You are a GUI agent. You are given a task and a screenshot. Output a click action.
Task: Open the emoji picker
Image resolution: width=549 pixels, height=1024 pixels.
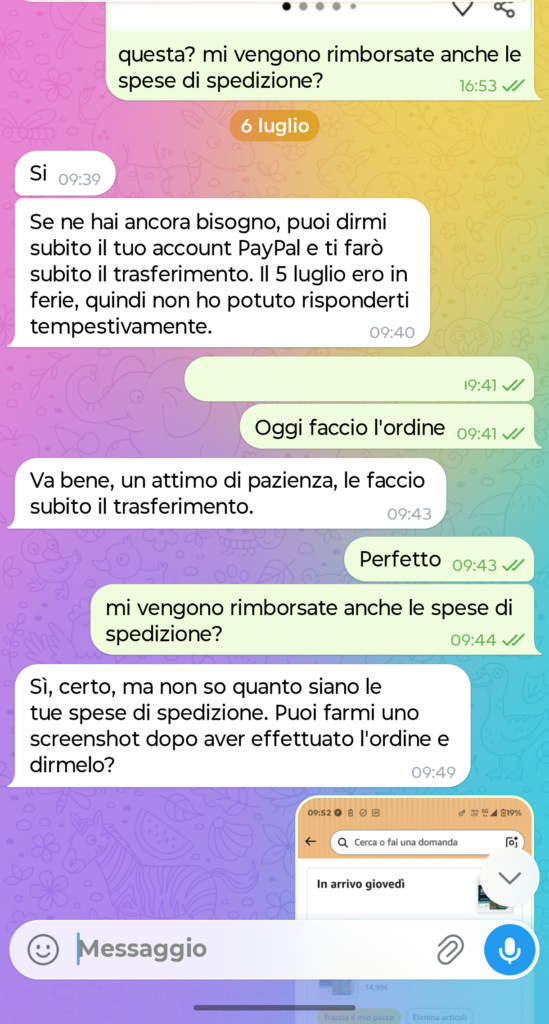(43, 949)
